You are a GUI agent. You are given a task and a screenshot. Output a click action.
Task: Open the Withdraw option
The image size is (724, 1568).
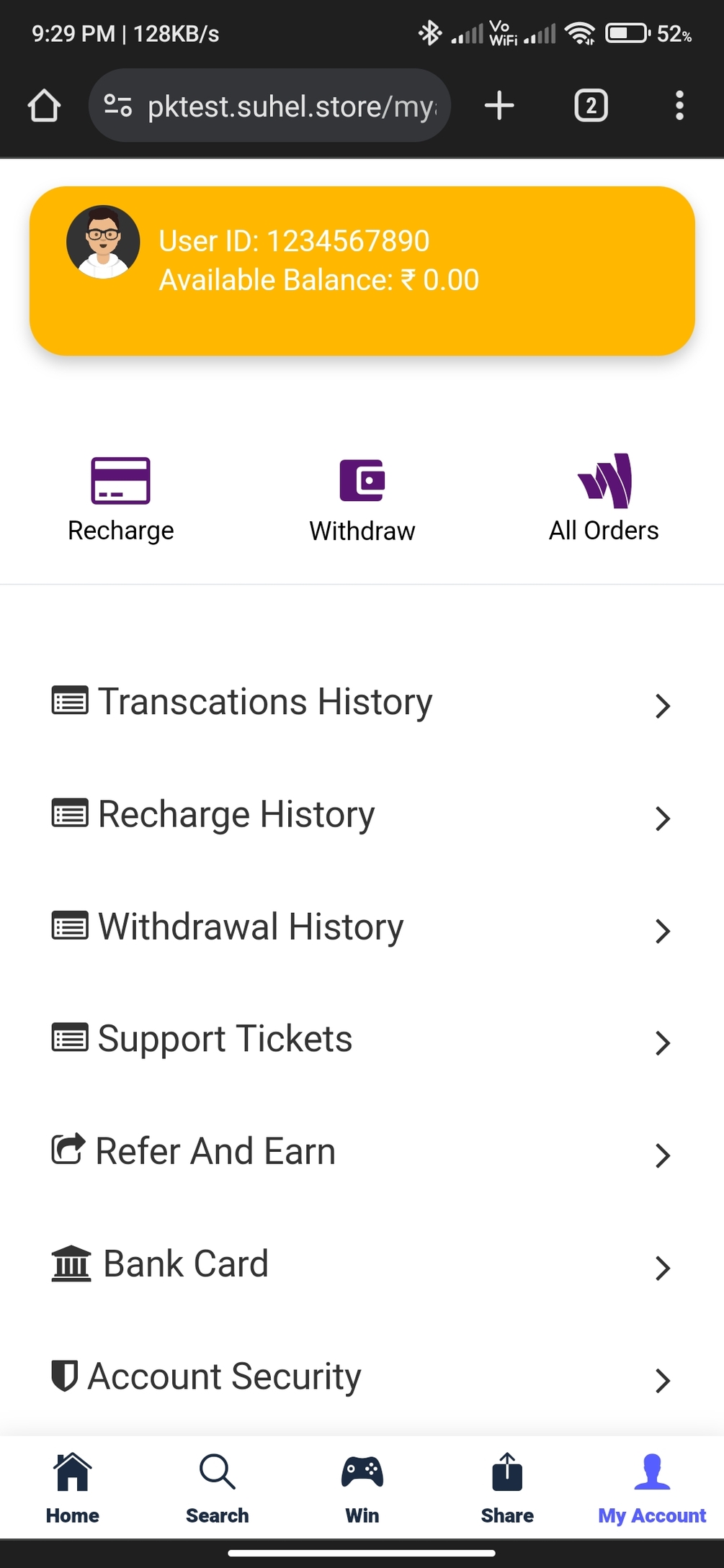click(362, 500)
